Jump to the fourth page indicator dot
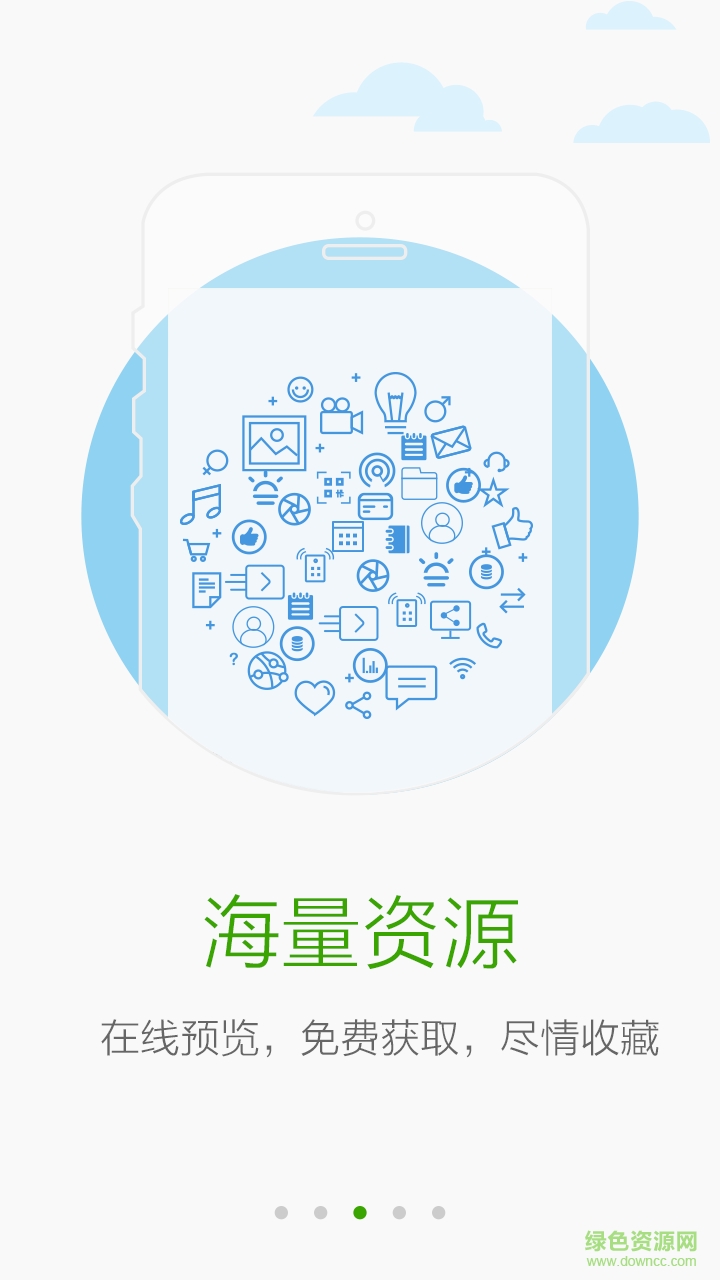 [x=399, y=1213]
